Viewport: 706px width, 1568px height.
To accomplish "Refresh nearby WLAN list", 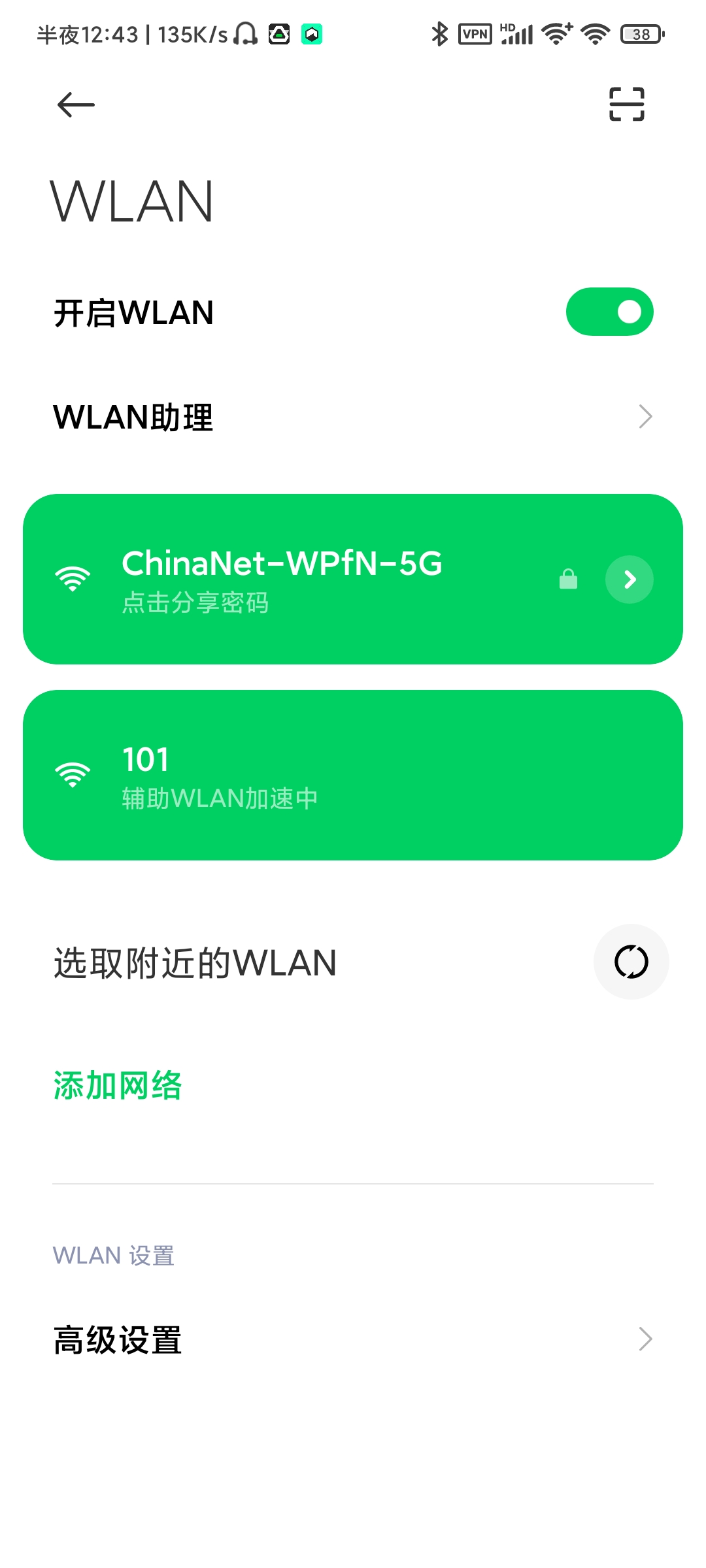I will (631, 962).
